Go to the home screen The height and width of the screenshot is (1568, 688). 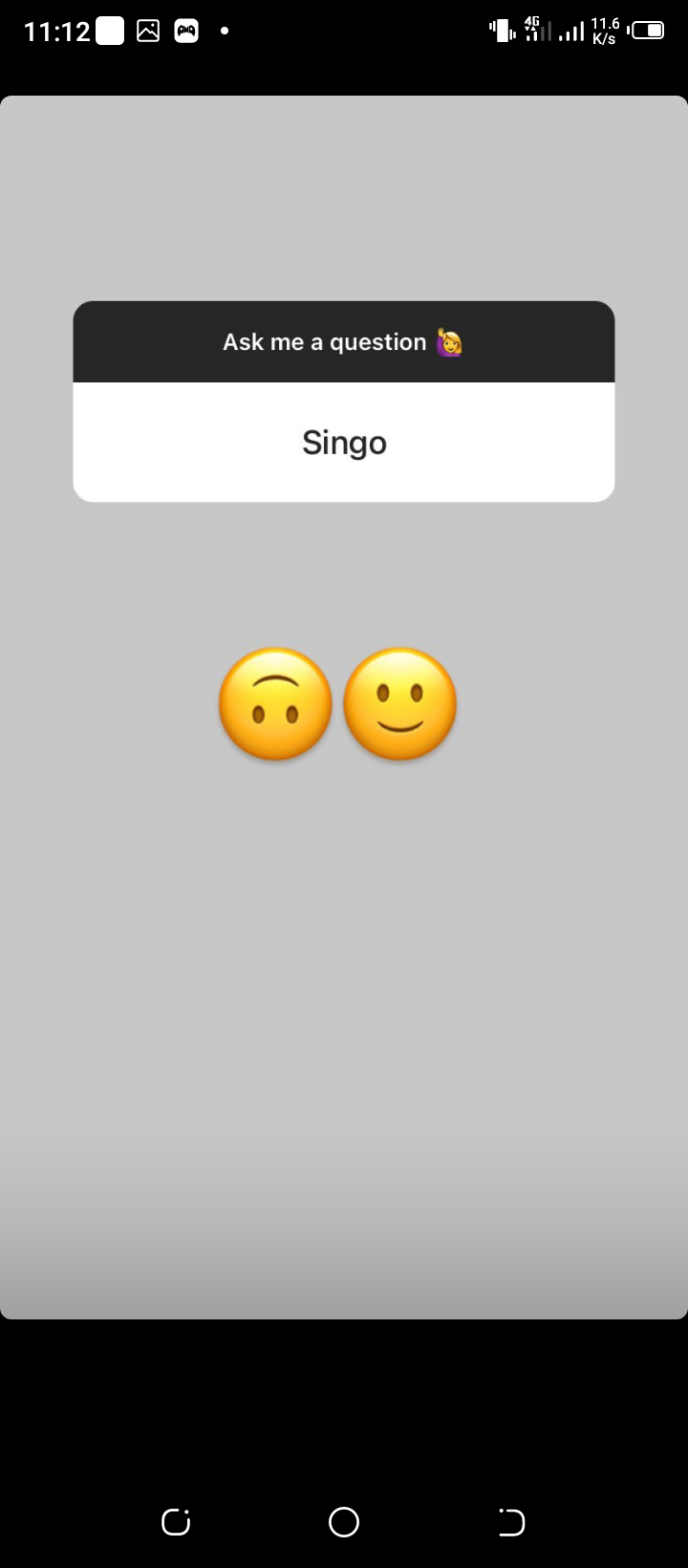(x=344, y=1522)
